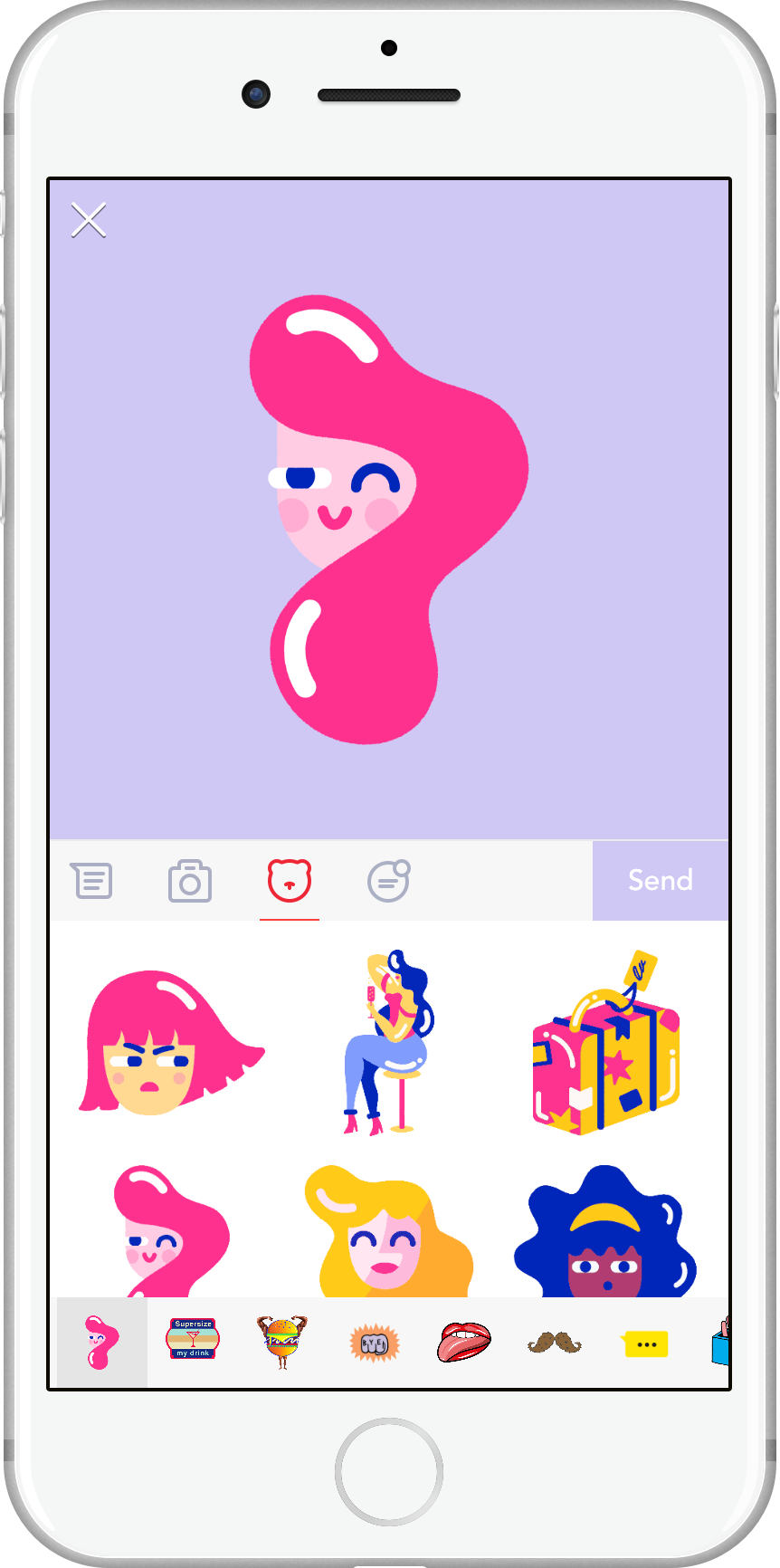Viewport: 780px width, 1568px height.
Task: Open the camera tab
Action: [190, 882]
